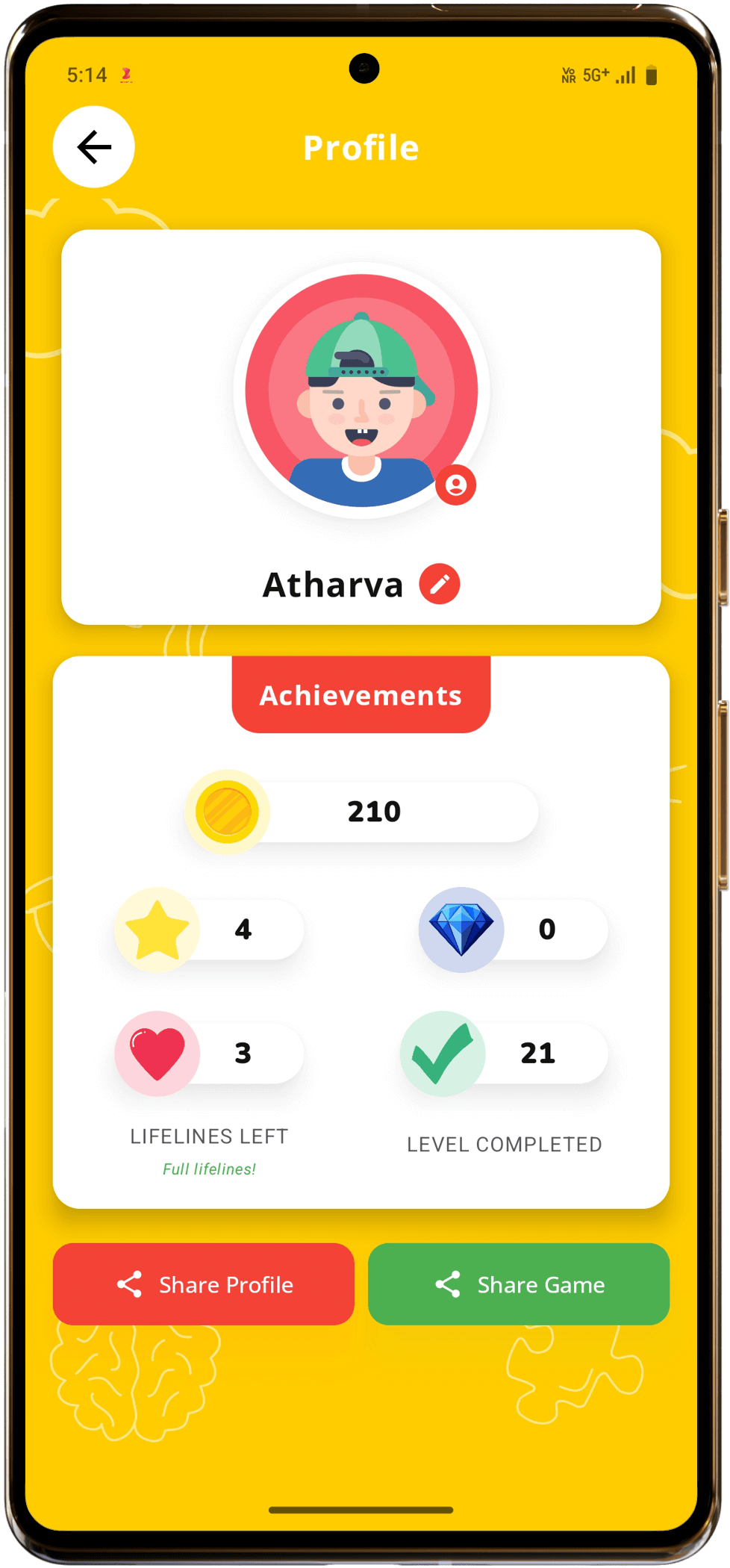Change the profile avatar picture
The width and height of the screenshot is (730, 1568).
[455, 485]
